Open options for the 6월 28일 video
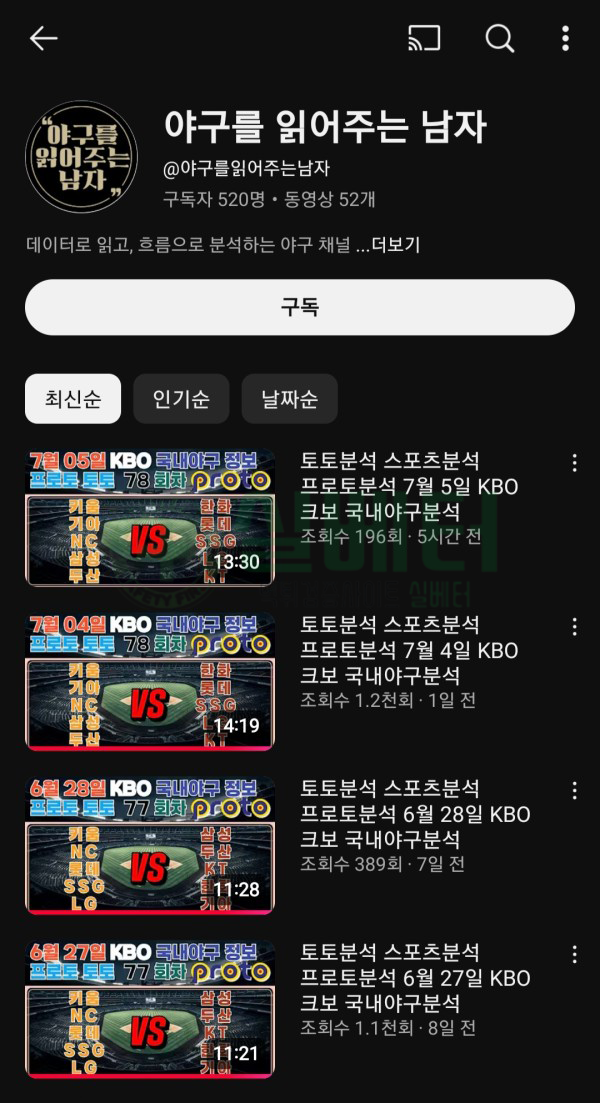 tap(574, 791)
